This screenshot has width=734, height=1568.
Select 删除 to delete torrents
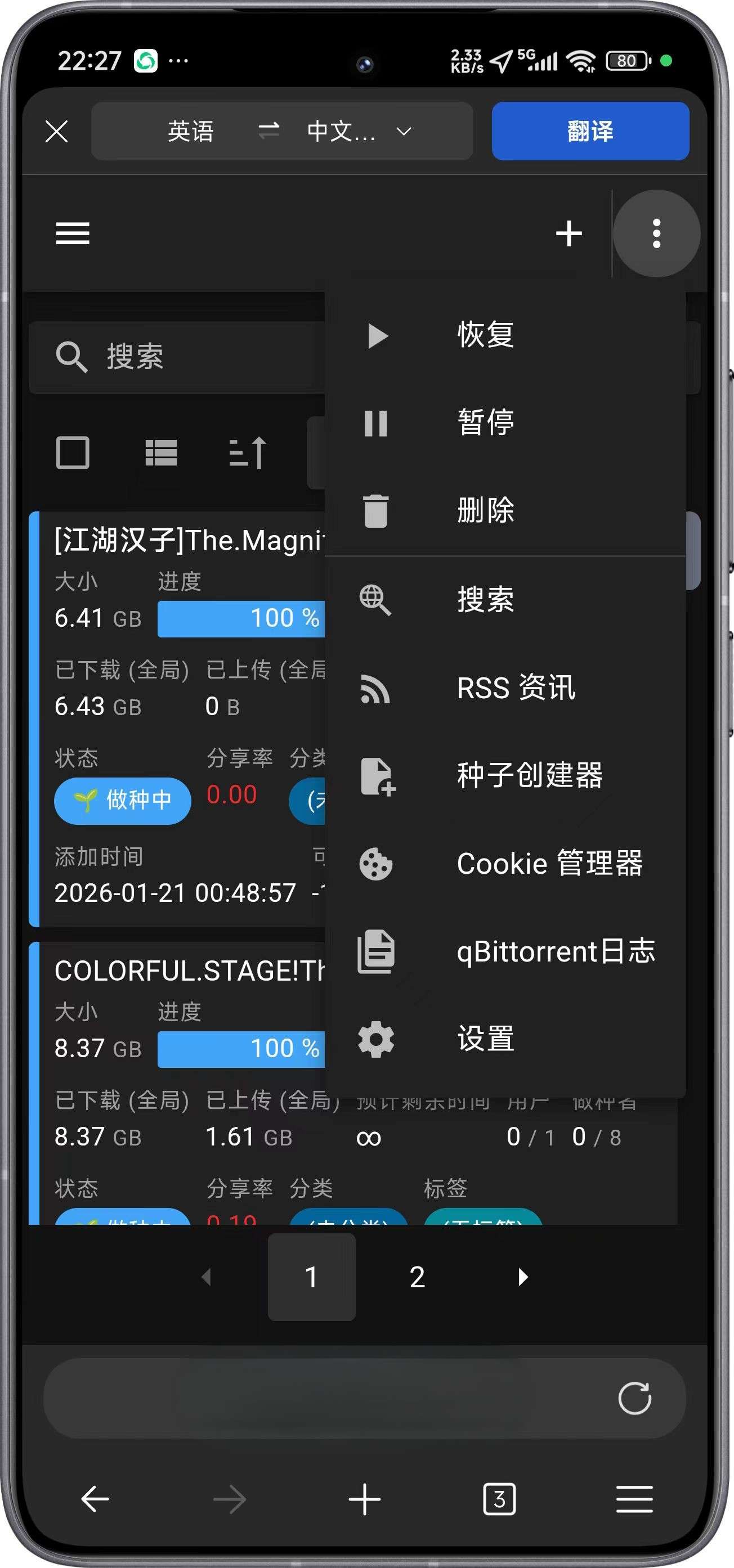(x=485, y=510)
